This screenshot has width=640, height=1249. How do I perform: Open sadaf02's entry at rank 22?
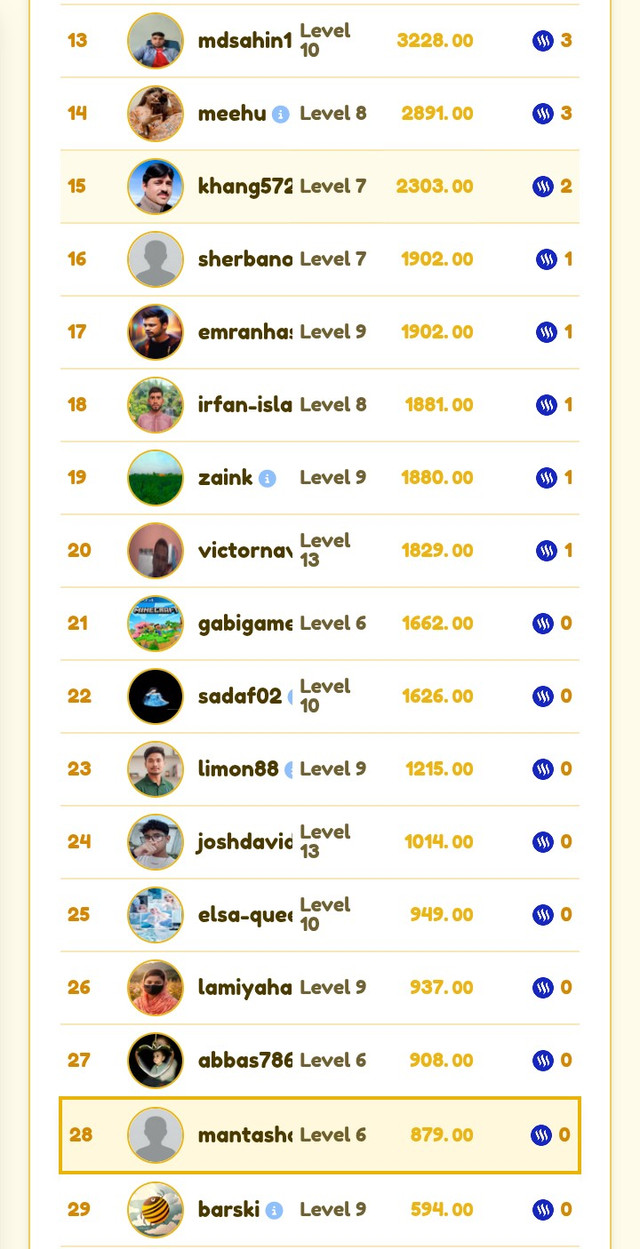[320, 697]
